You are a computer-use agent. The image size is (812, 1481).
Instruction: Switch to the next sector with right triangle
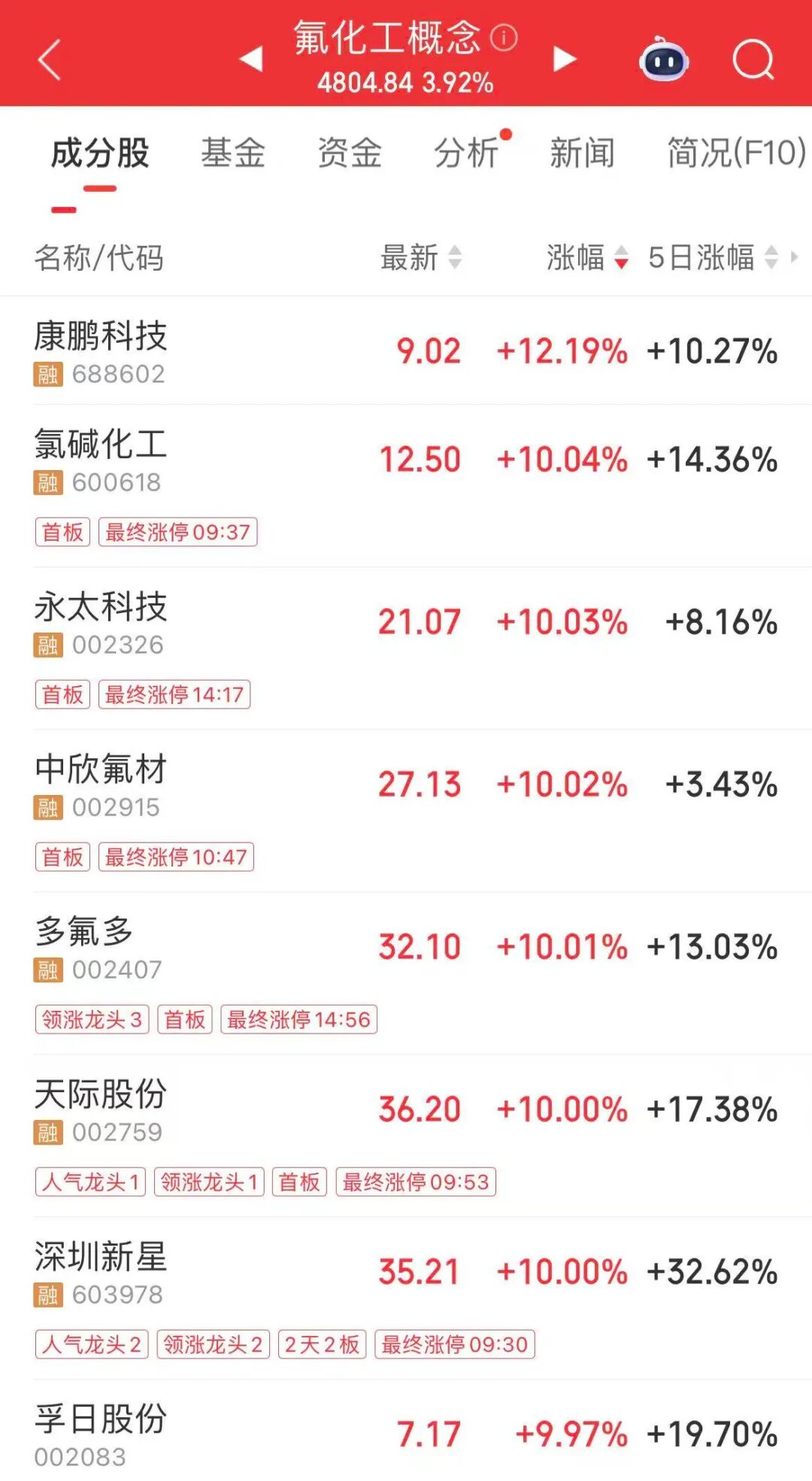pyautogui.click(x=564, y=59)
